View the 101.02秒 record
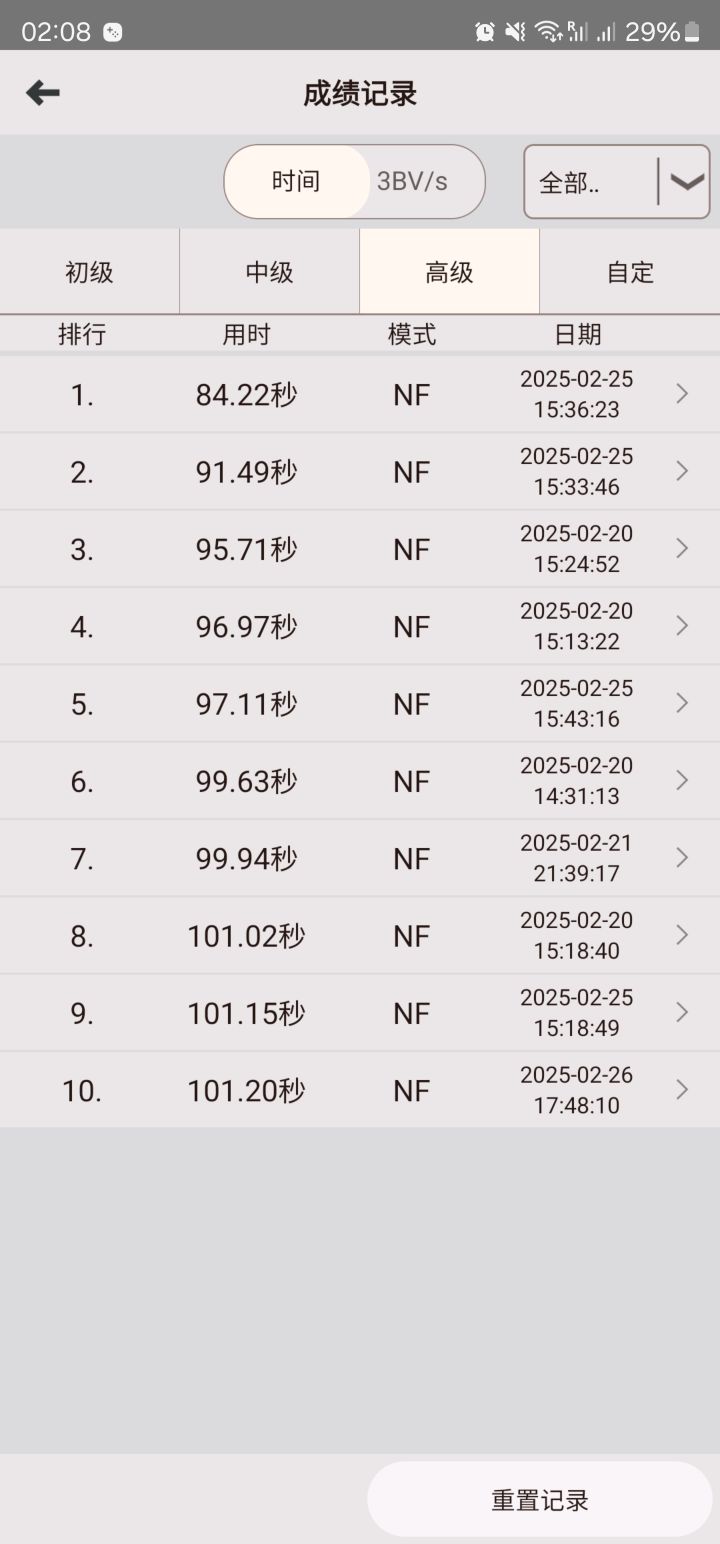The width and height of the screenshot is (720, 1544). [360, 935]
